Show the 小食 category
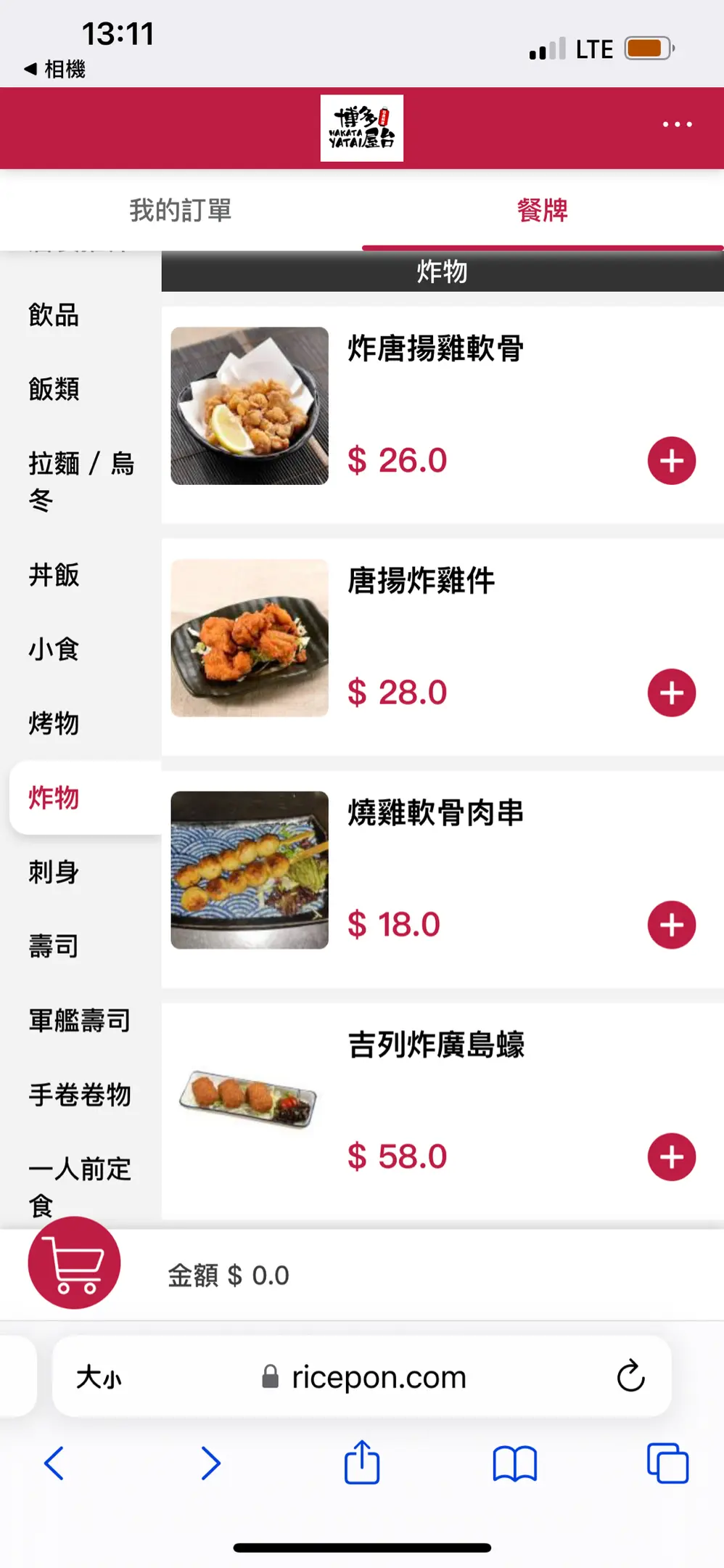This screenshot has height=1568, width=724. (x=54, y=649)
